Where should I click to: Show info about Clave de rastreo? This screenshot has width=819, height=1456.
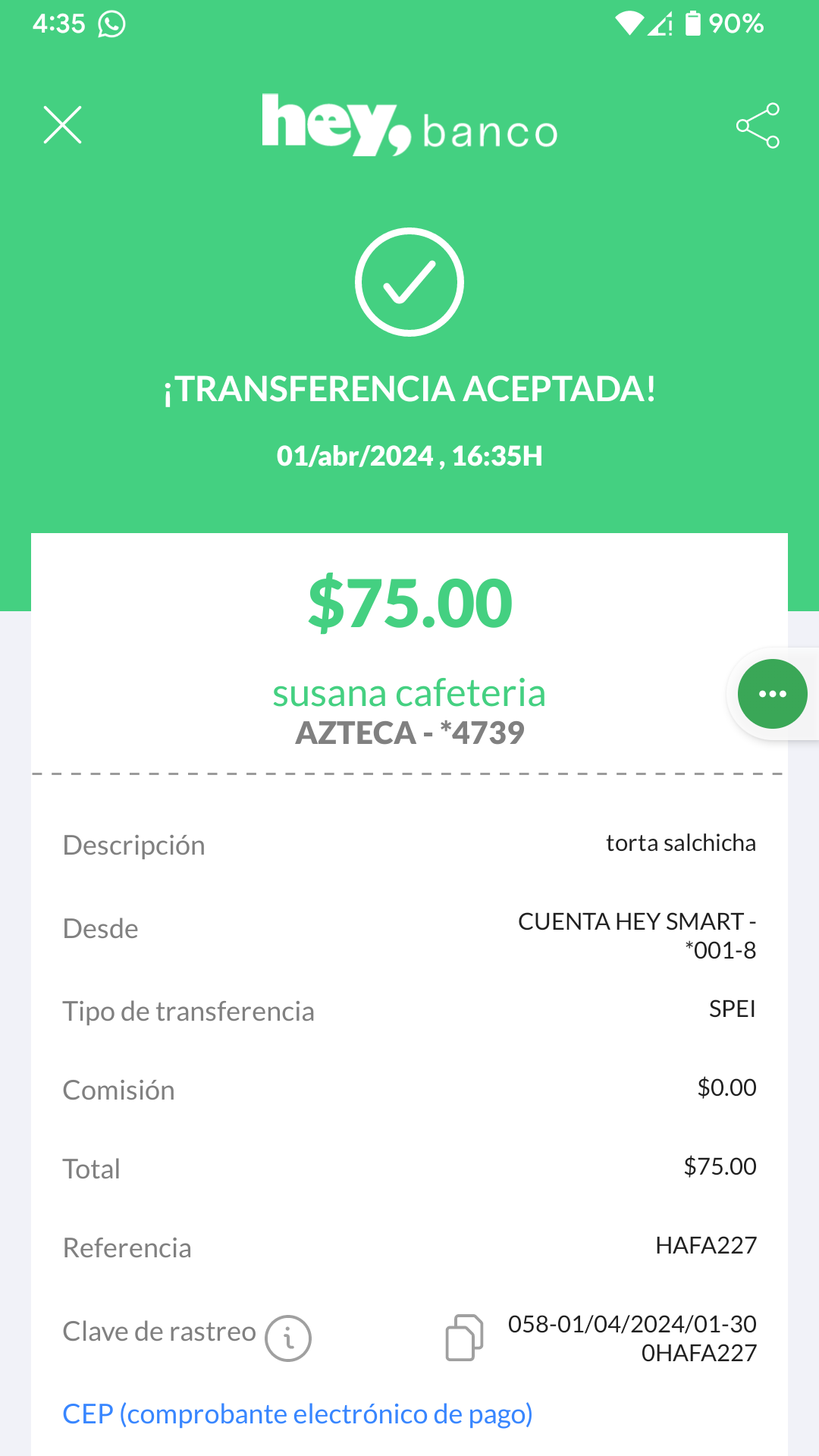[x=288, y=1338]
